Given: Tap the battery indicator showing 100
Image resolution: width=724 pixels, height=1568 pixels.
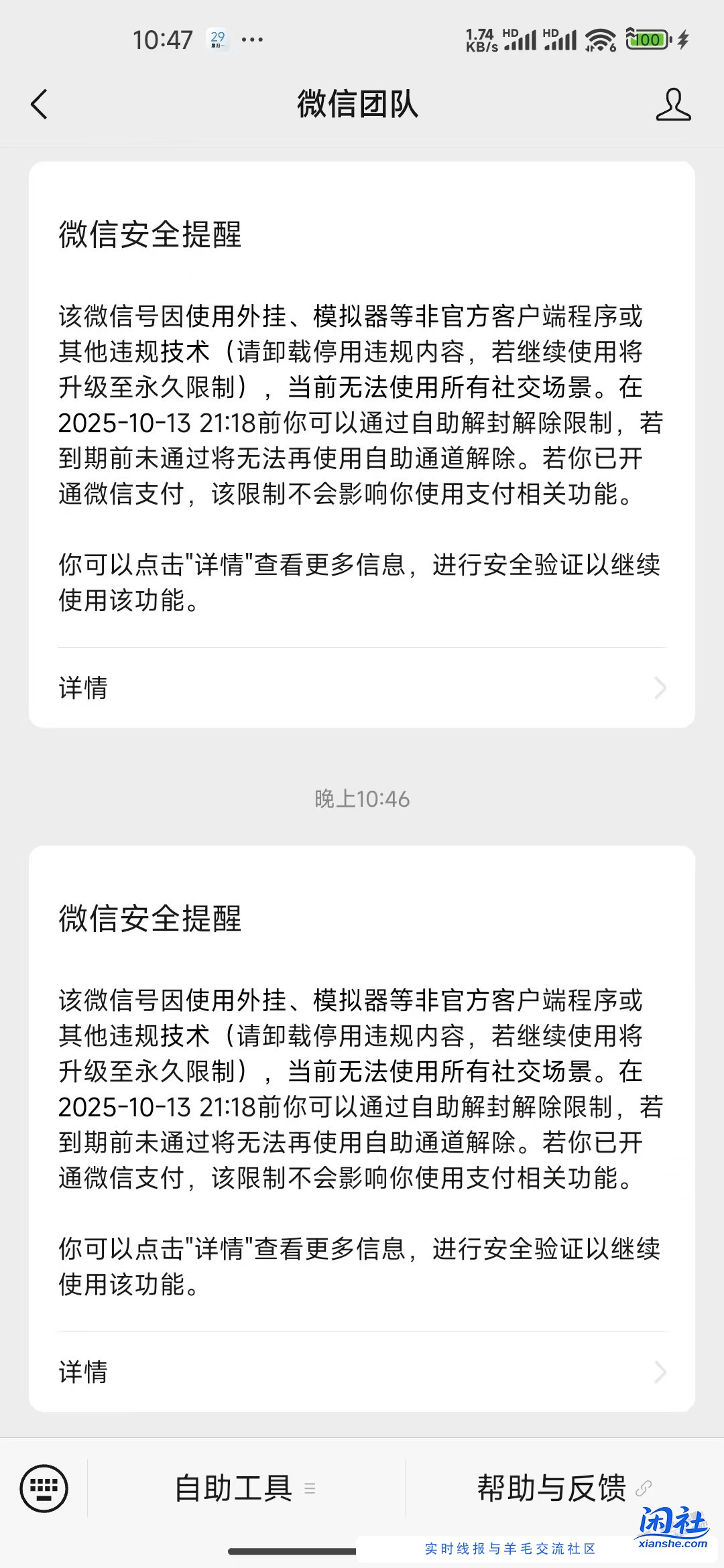Looking at the screenshot, I should (645, 38).
